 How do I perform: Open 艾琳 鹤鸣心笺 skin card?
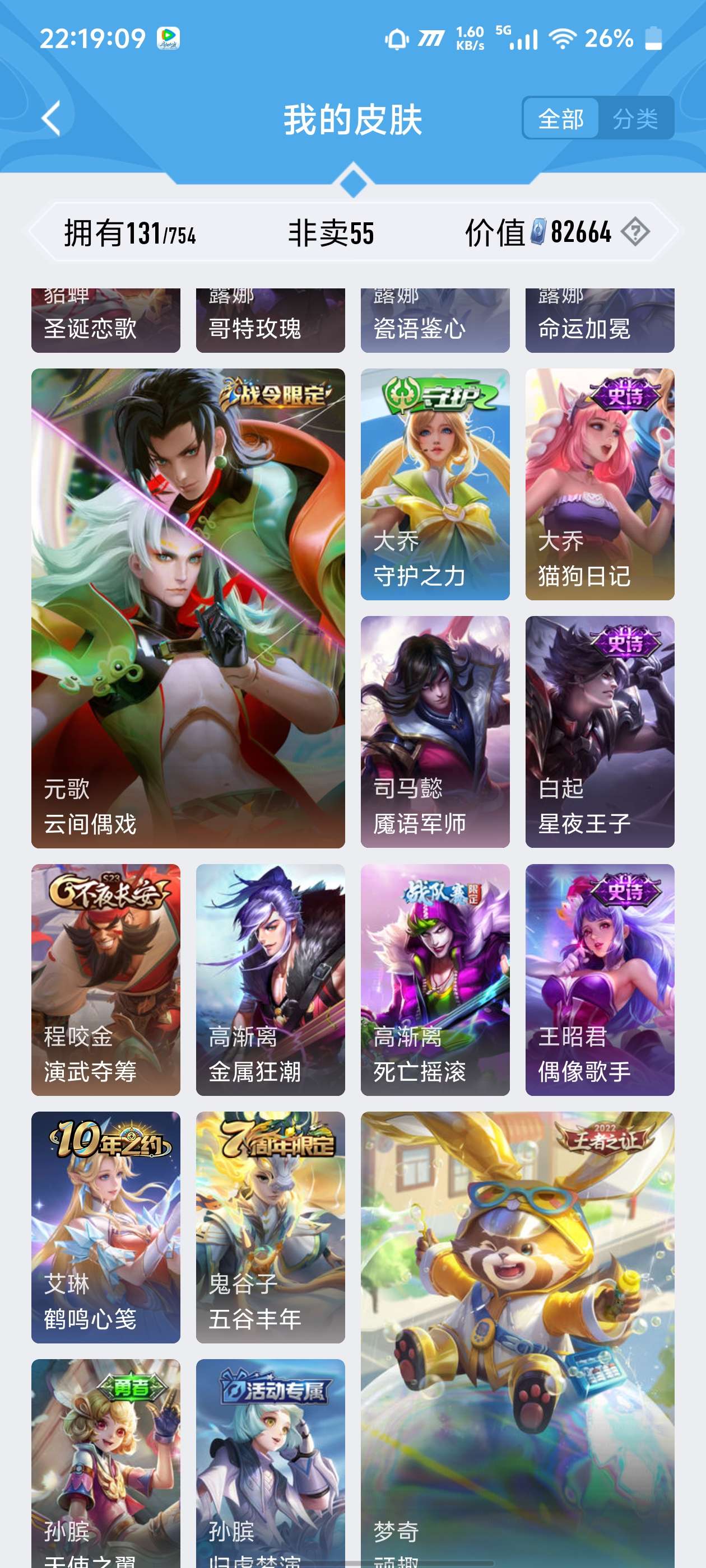[x=105, y=1227]
